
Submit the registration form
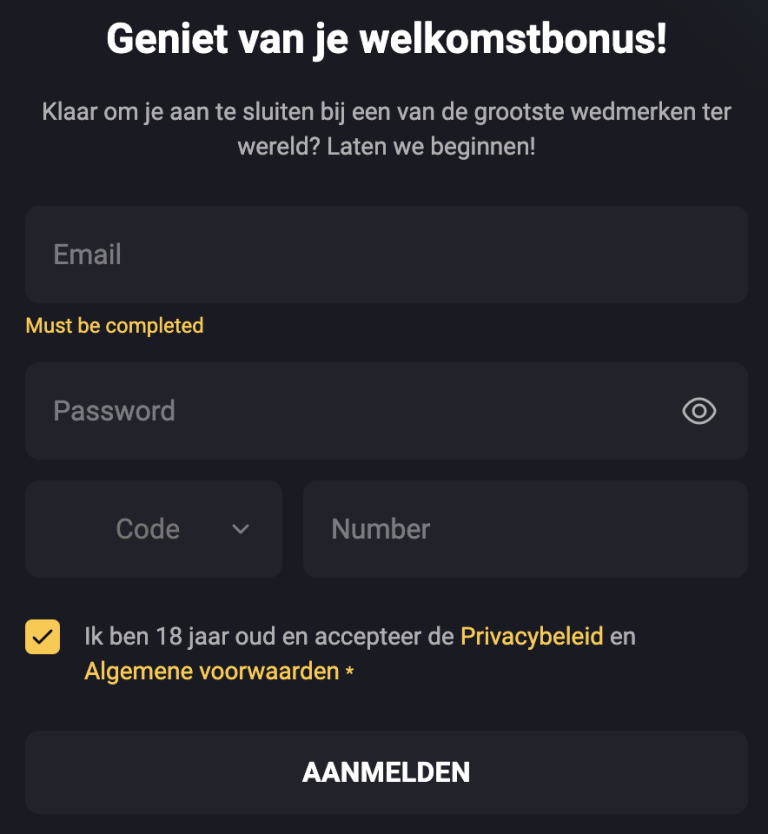tap(386, 772)
